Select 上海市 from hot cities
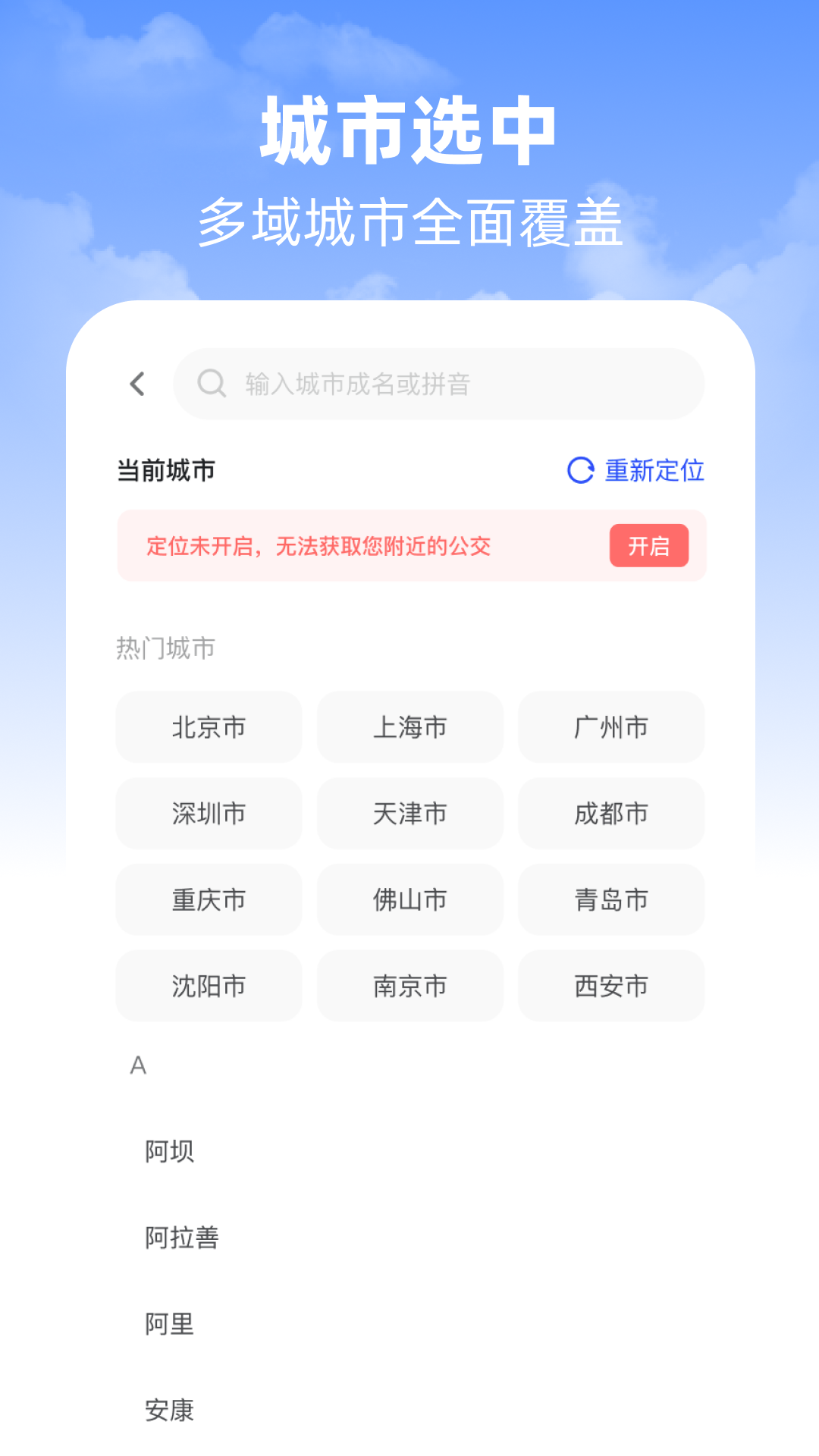 pos(409,728)
